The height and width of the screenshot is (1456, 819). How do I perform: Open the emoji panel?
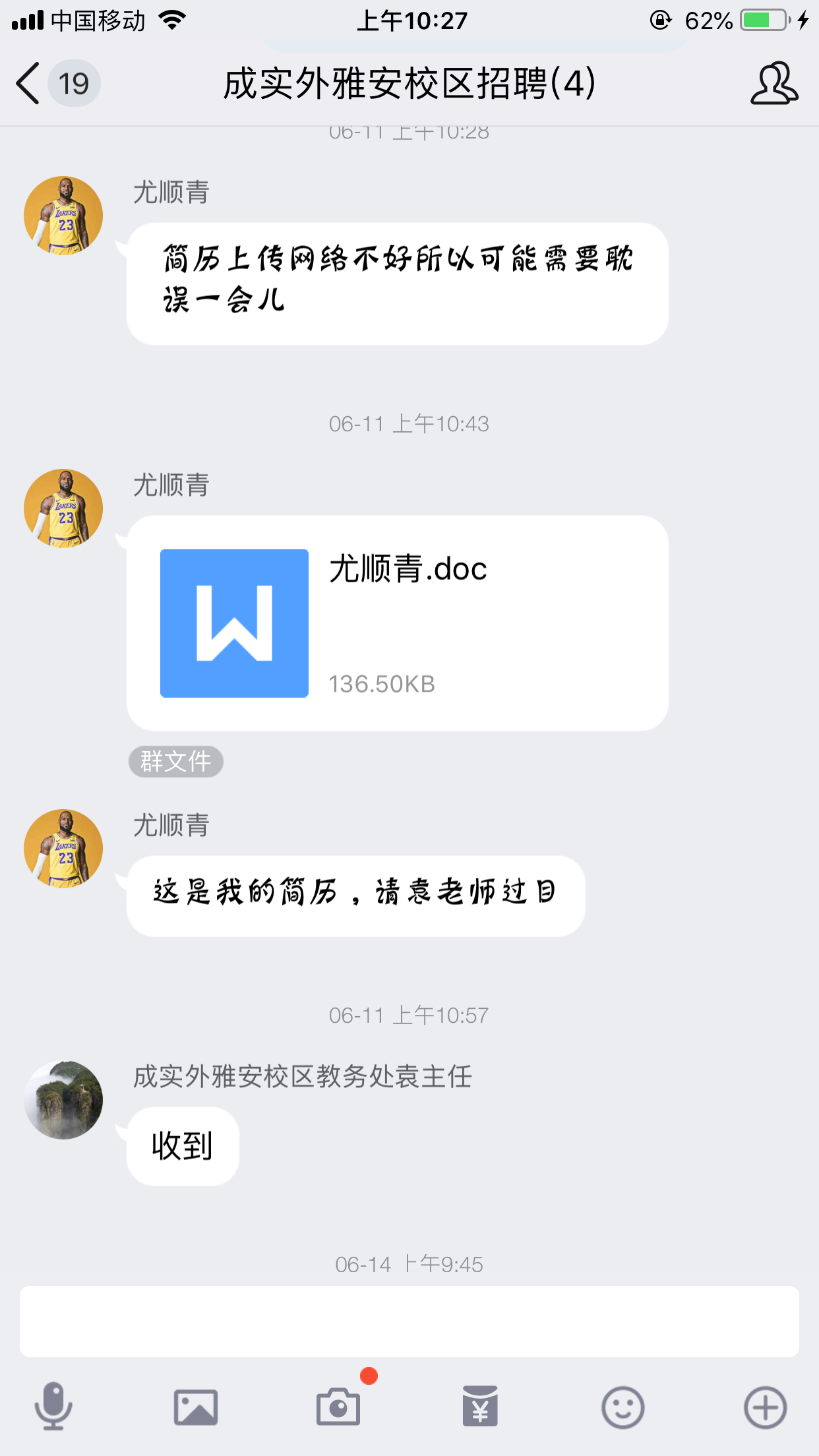(622, 1407)
